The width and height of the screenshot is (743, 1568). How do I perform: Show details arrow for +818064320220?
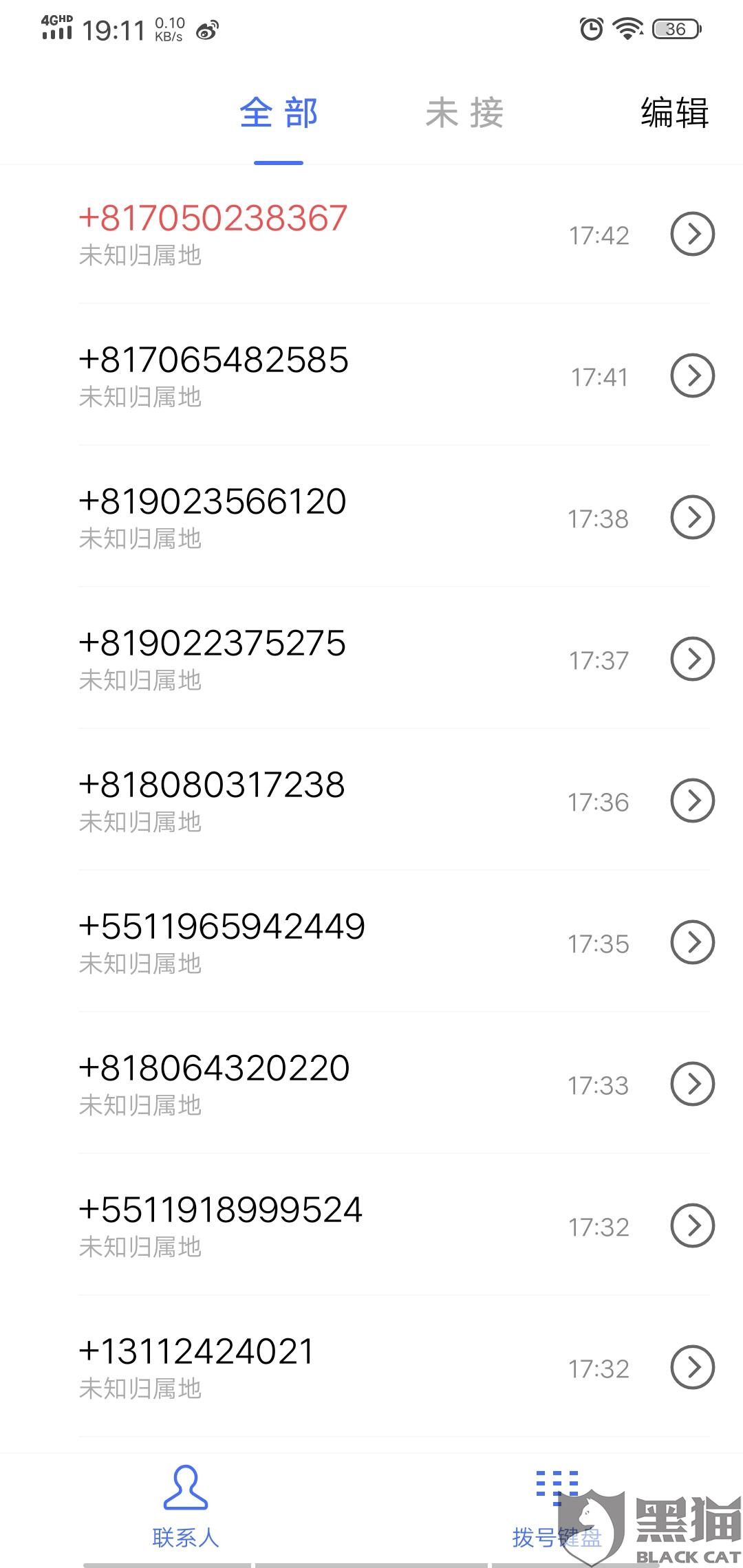pos(693,1085)
